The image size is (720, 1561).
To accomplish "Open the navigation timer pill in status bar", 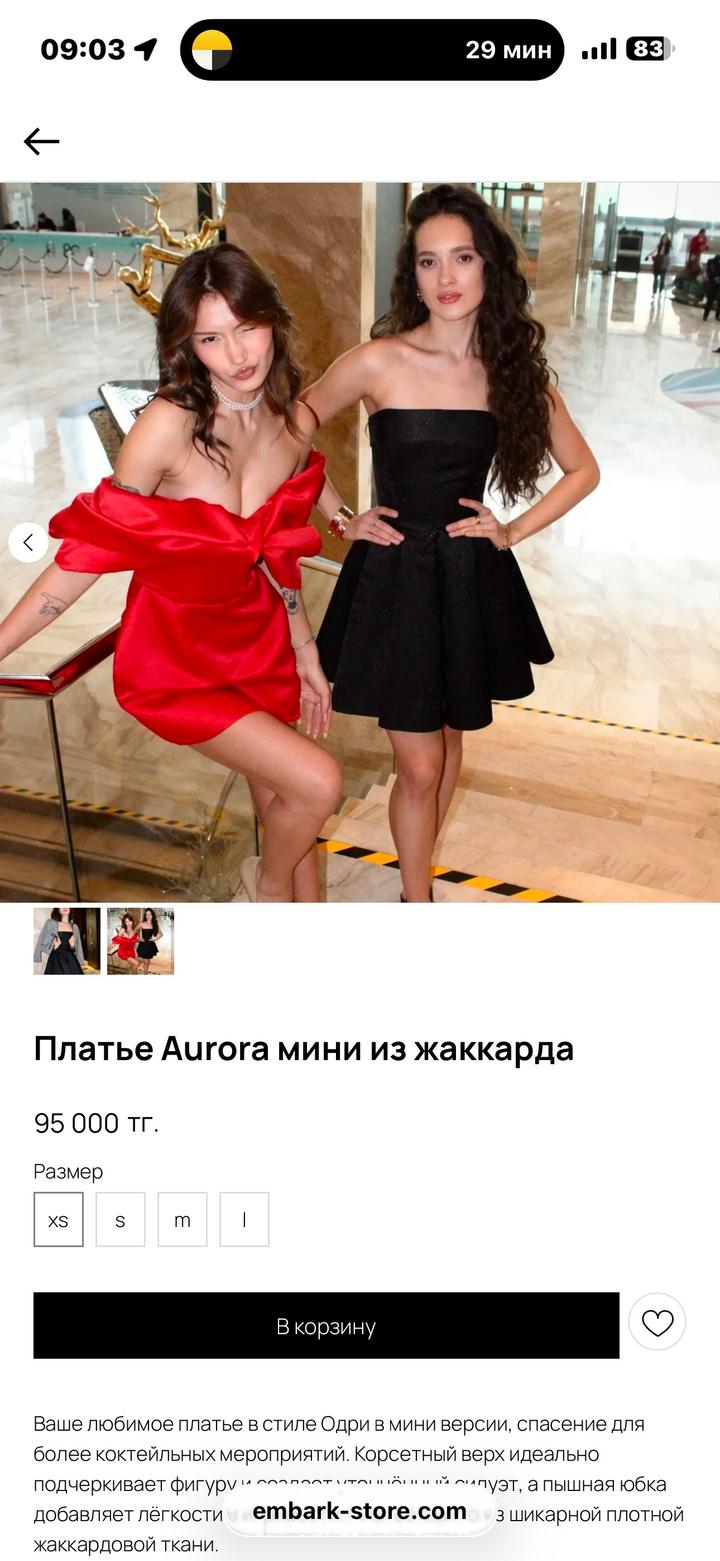I will coord(372,50).
